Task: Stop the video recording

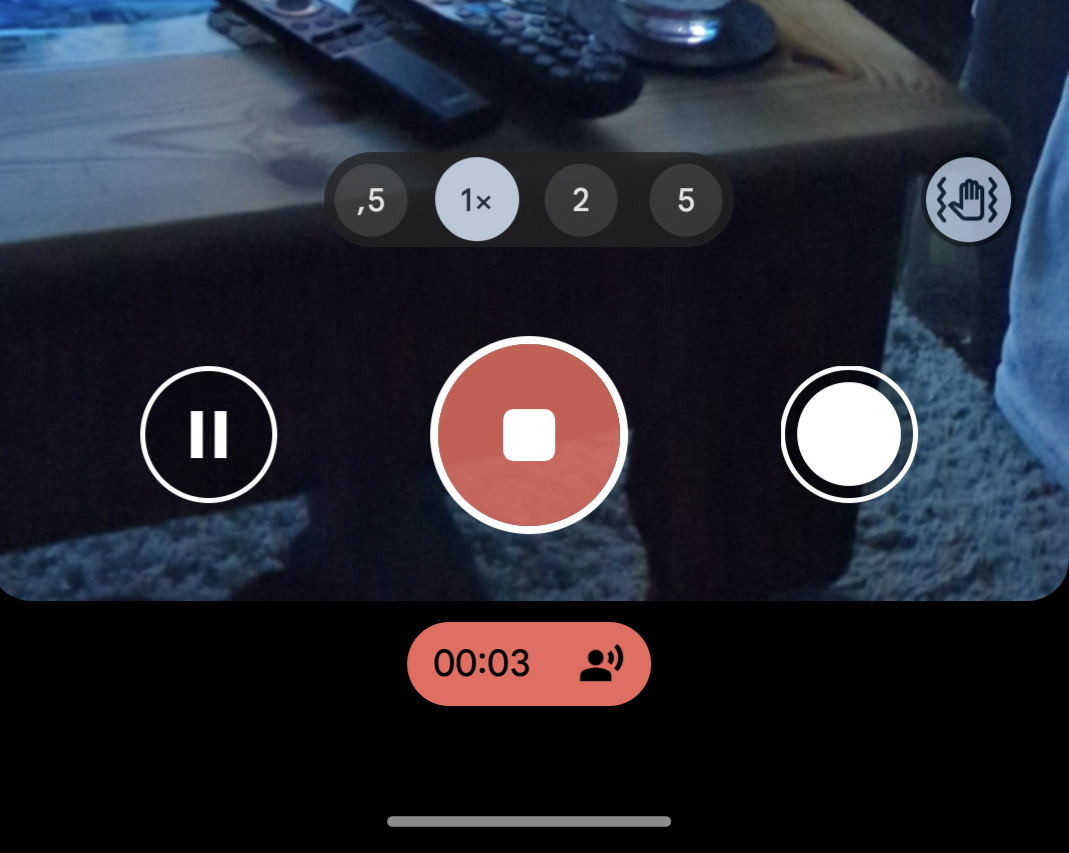Action: click(529, 435)
